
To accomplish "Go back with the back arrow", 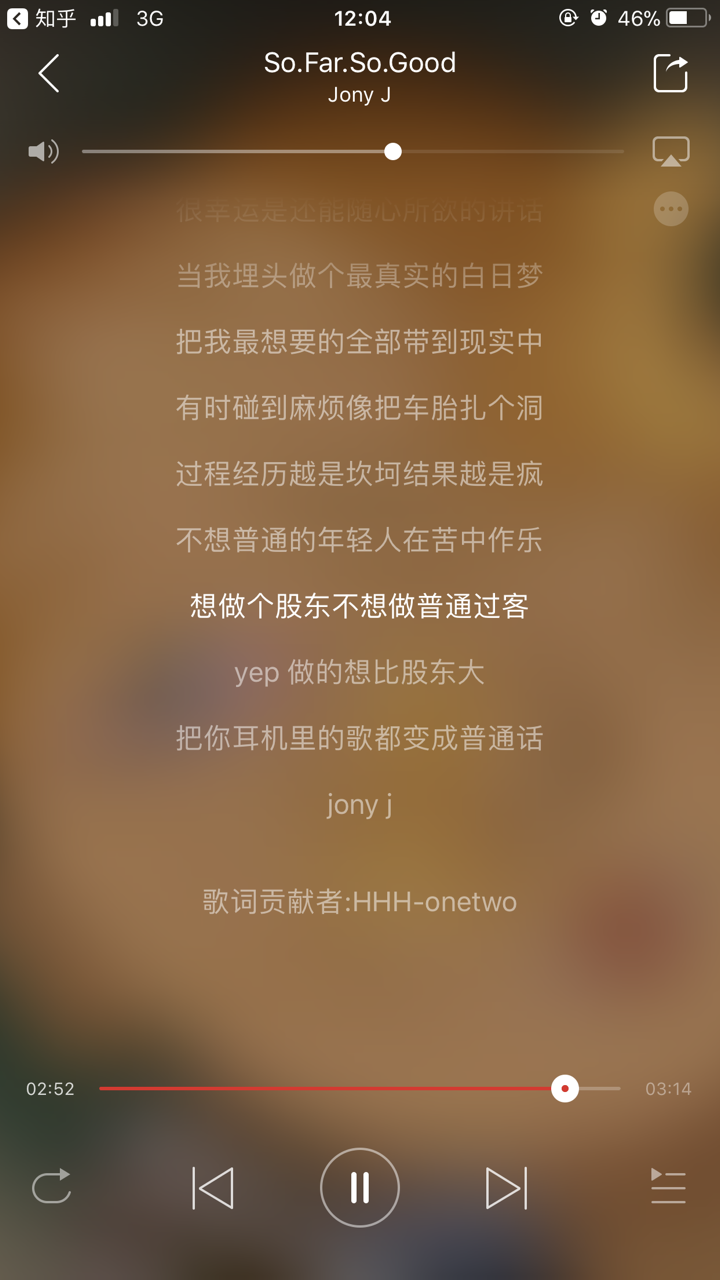I will point(49,73).
